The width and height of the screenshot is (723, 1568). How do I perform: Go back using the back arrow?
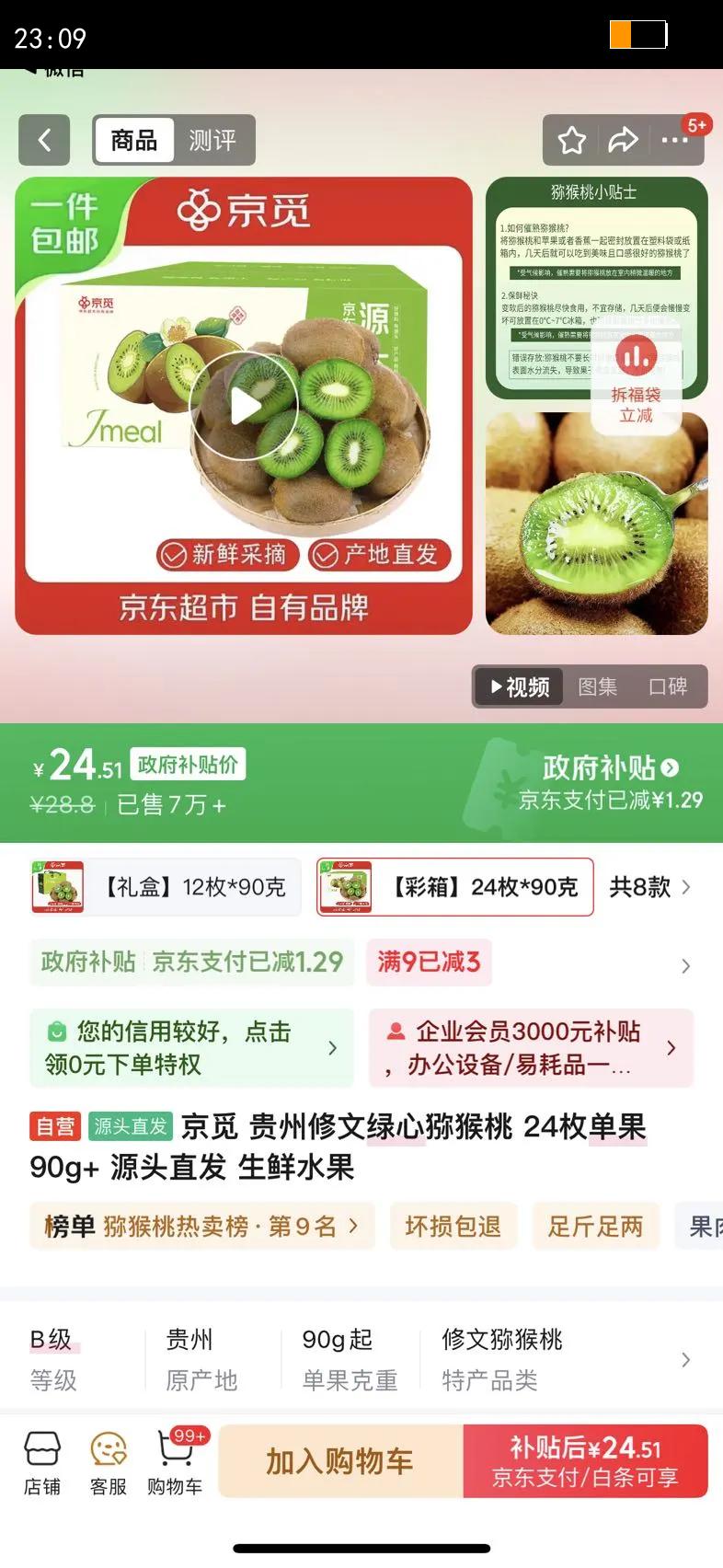pos(44,140)
